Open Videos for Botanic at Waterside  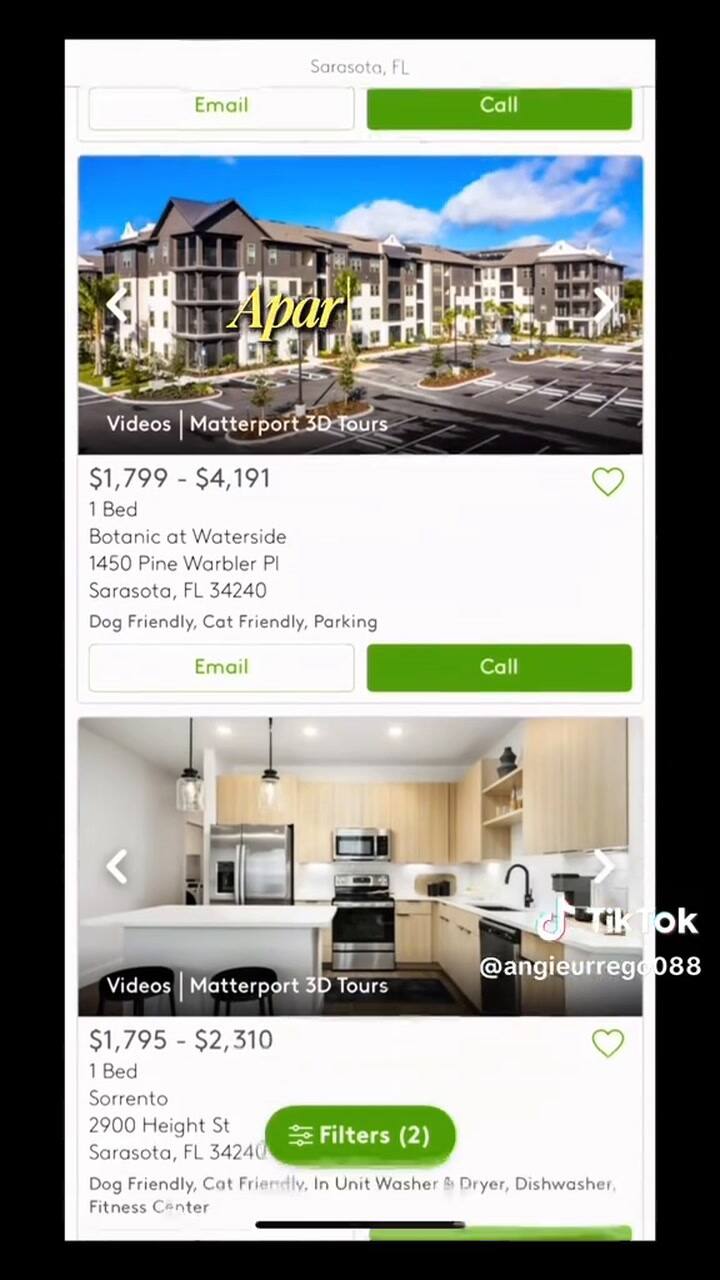point(138,424)
